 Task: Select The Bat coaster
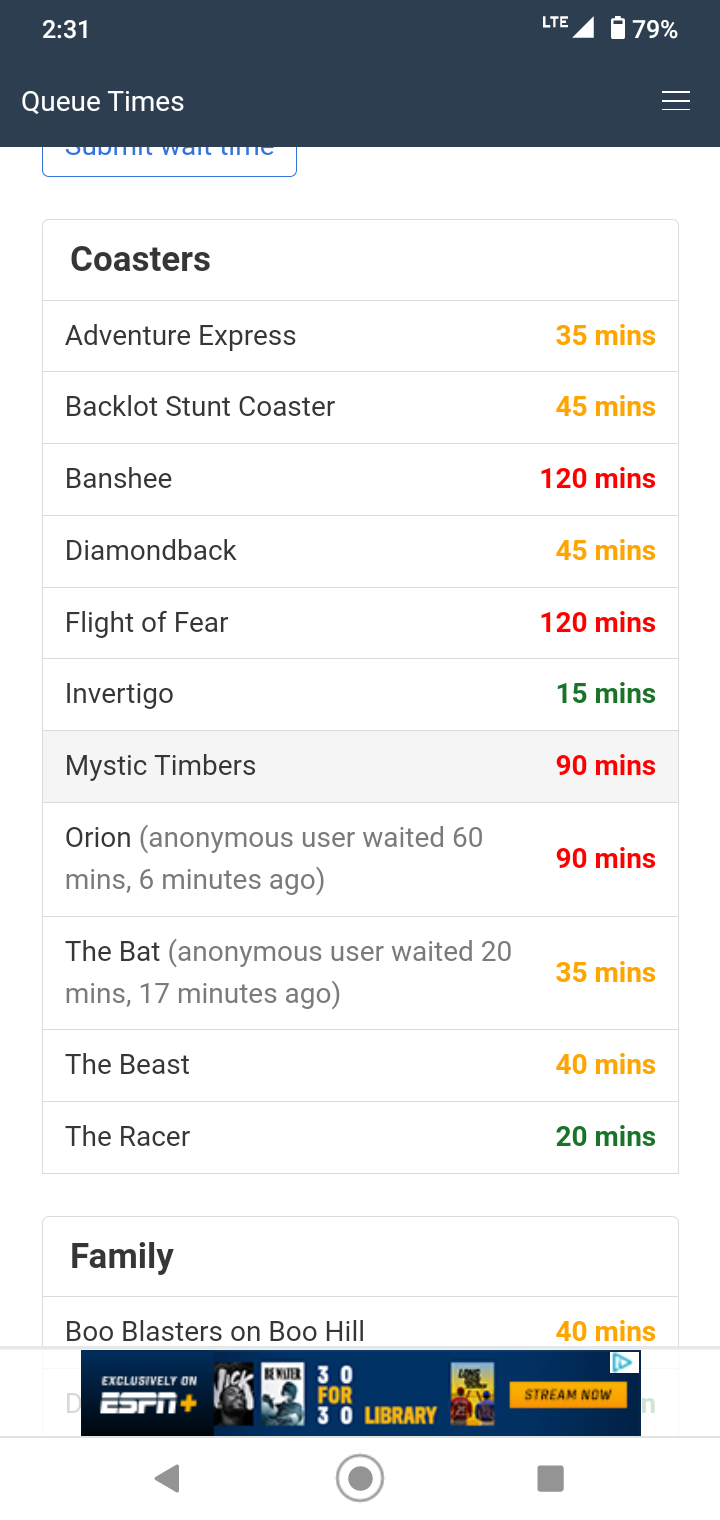pyautogui.click(x=360, y=973)
